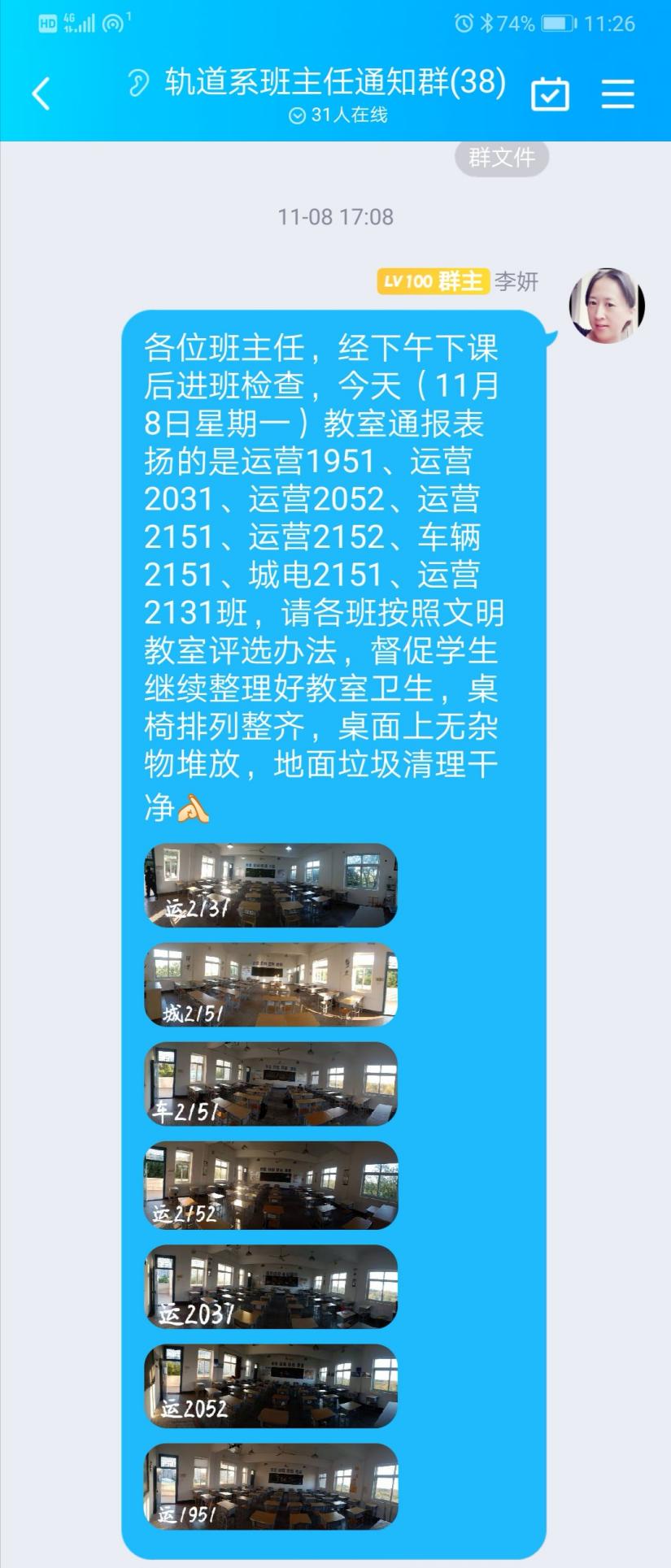
Task: View 李妍's profile avatar
Action: pyautogui.click(x=607, y=306)
